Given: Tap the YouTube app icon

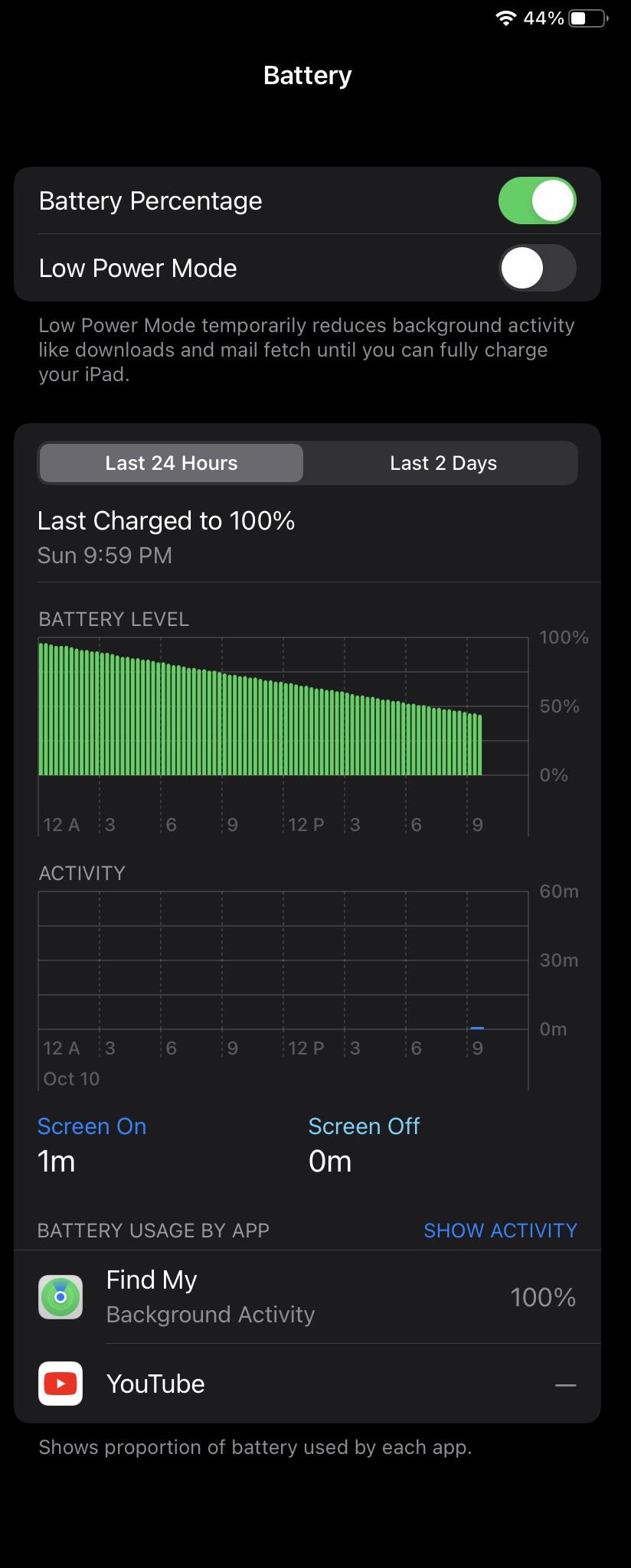Looking at the screenshot, I should tap(60, 1383).
